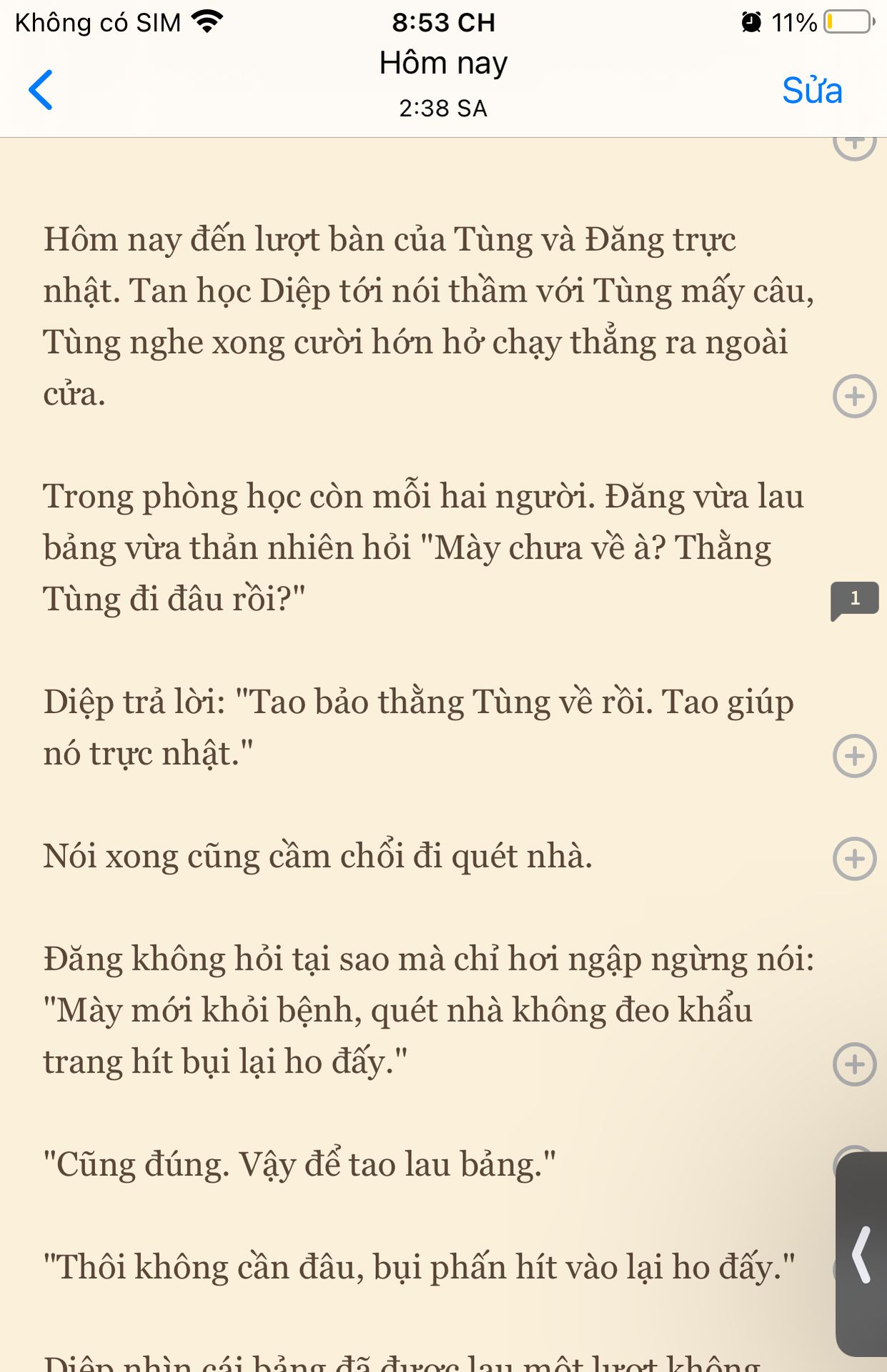Add comment on "cầm chổi đi quét nhà"

[x=854, y=859]
